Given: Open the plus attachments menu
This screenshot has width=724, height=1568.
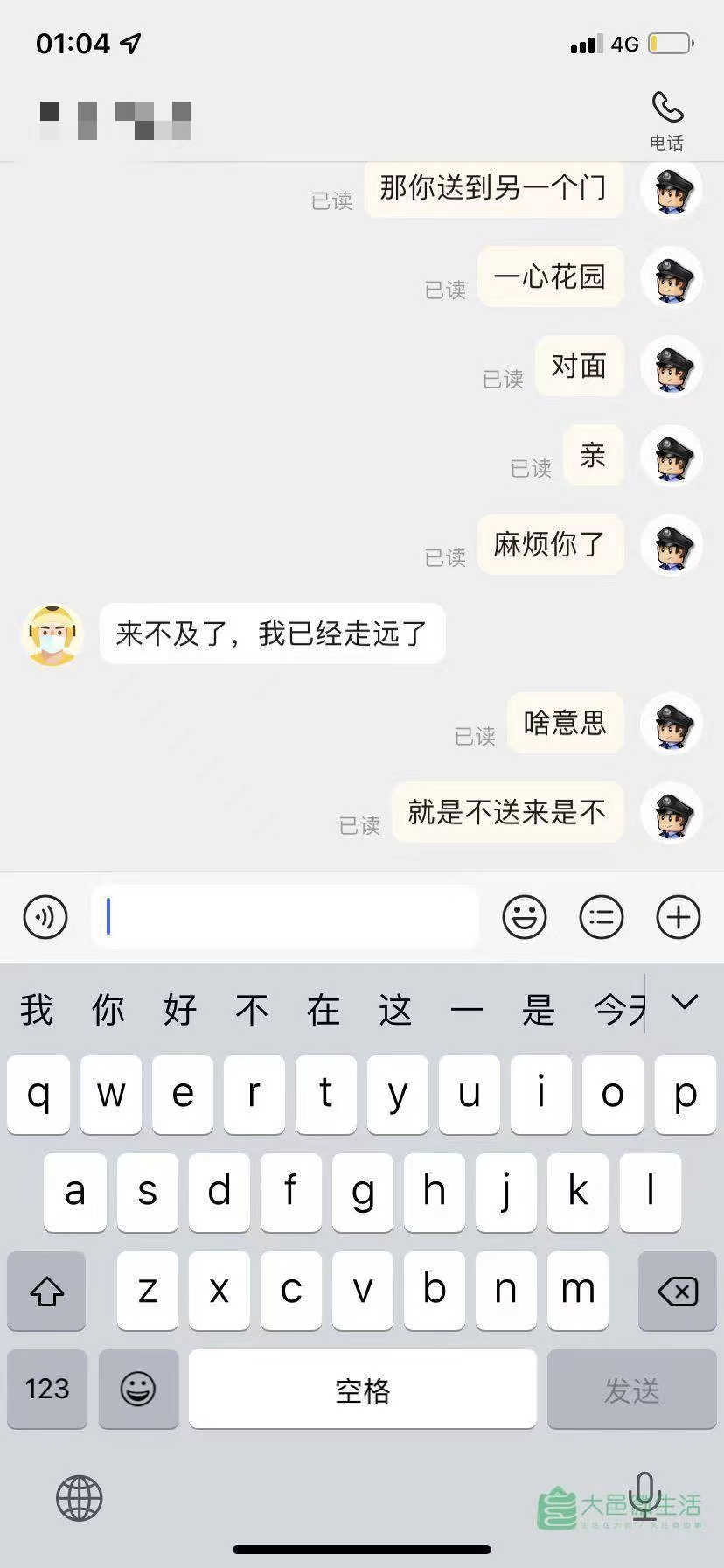Looking at the screenshot, I should click(679, 917).
